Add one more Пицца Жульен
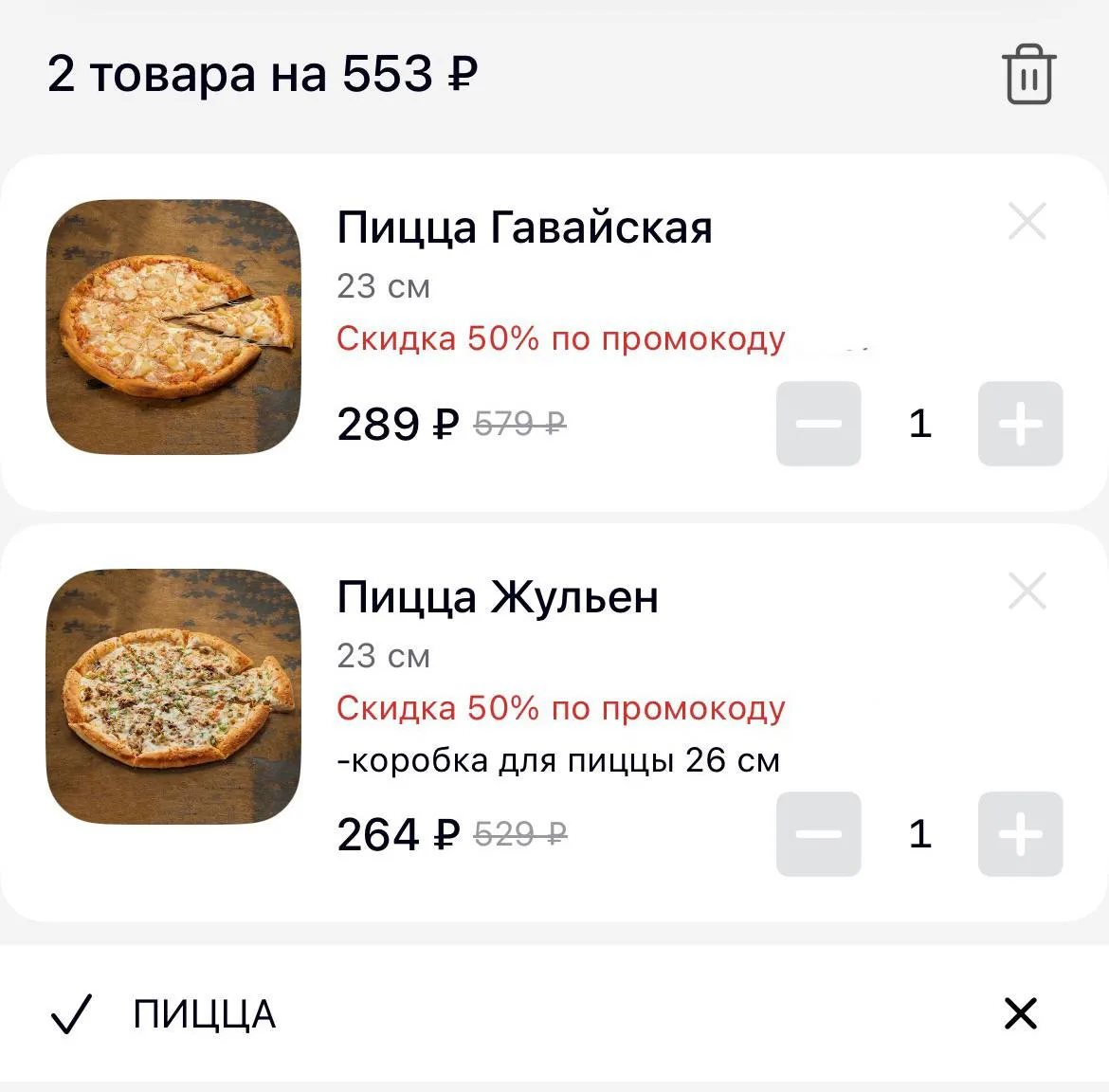The height and width of the screenshot is (1092, 1109). coord(1020,834)
